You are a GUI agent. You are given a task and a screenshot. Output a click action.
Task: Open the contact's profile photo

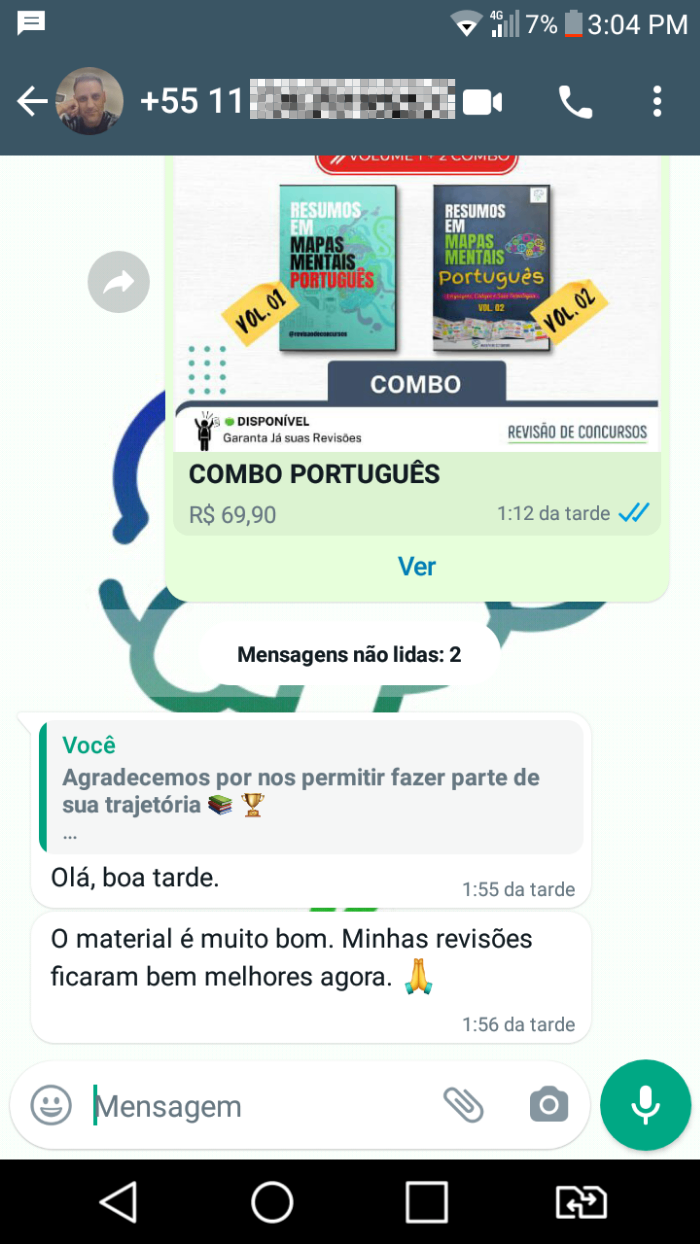pyautogui.click(x=89, y=101)
